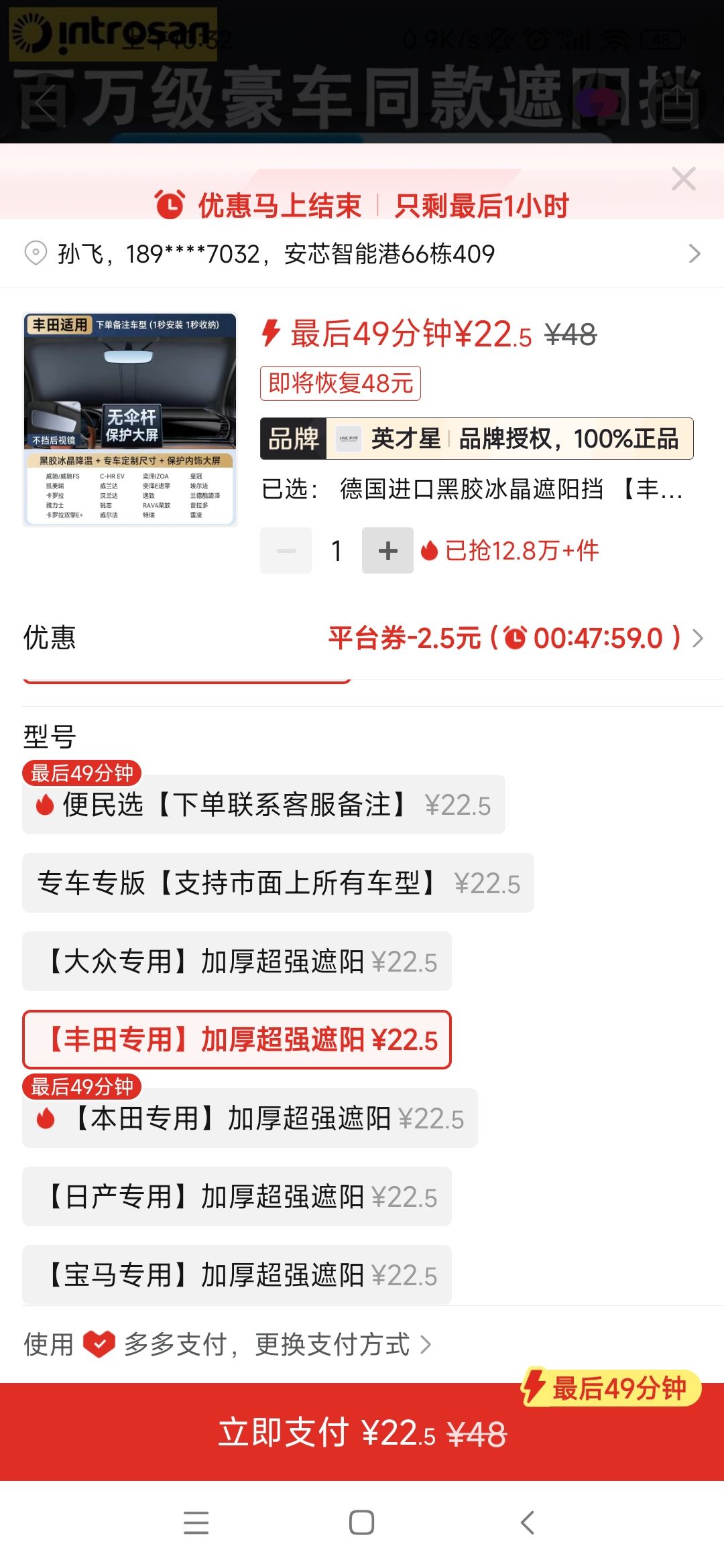This screenshot has width=724, height=1568.
Task: Select the 【宝马专用】加厚超强遮阳 model
Action: 237,1275
